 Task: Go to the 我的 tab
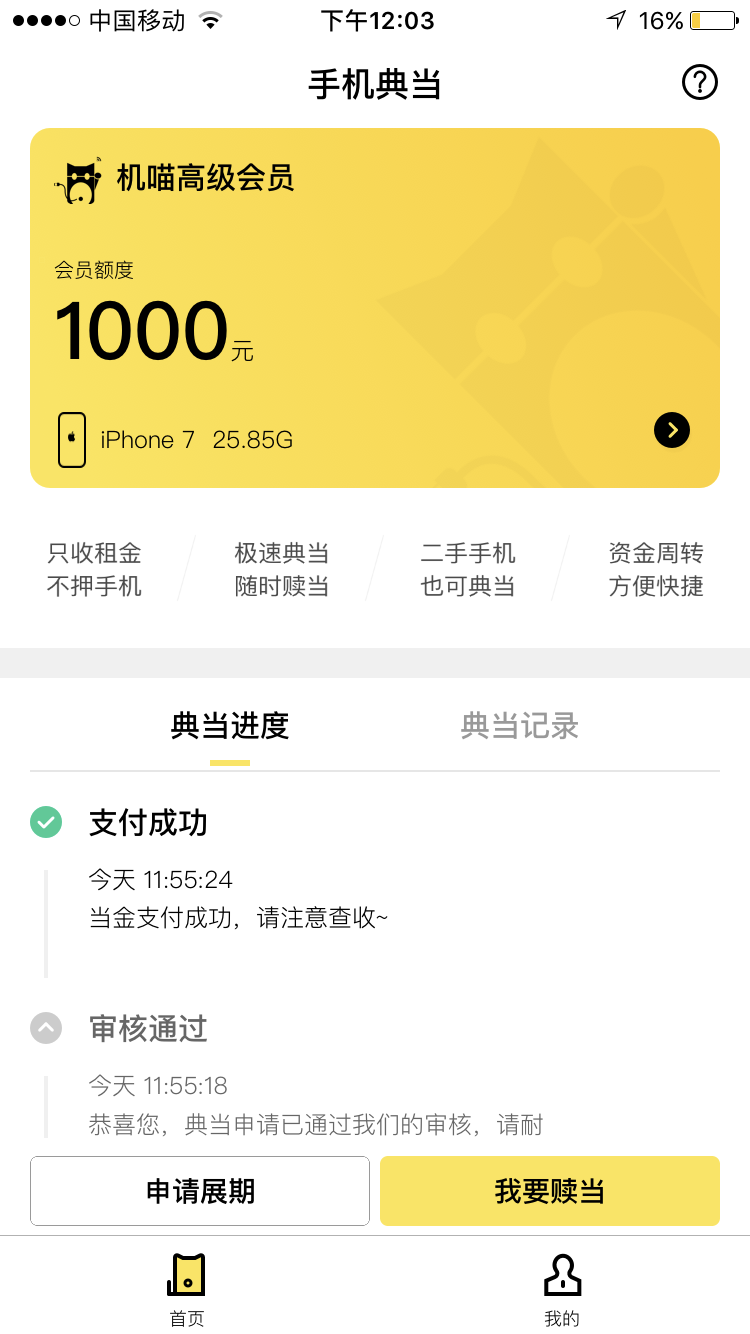coord(562,1289)
